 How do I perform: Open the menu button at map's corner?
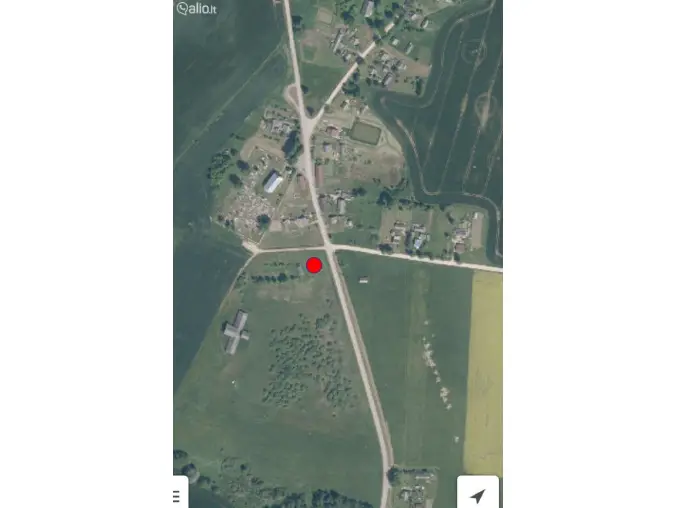[178, 495]
